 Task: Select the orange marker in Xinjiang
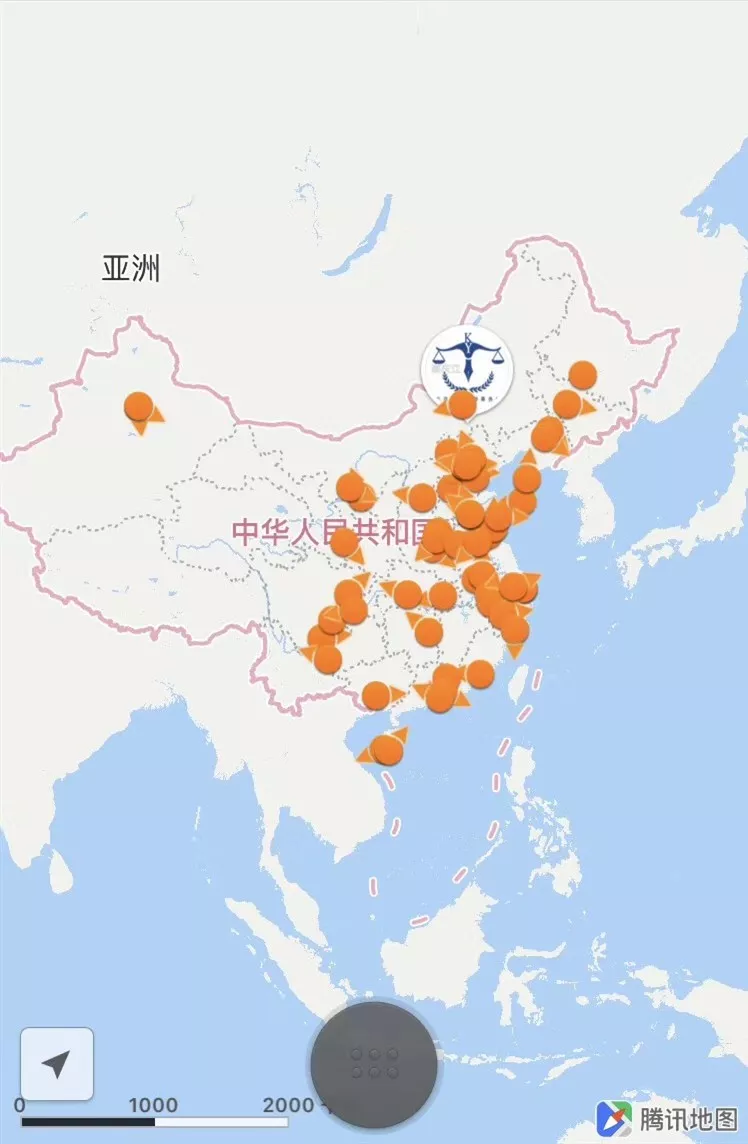coord(139,407)
